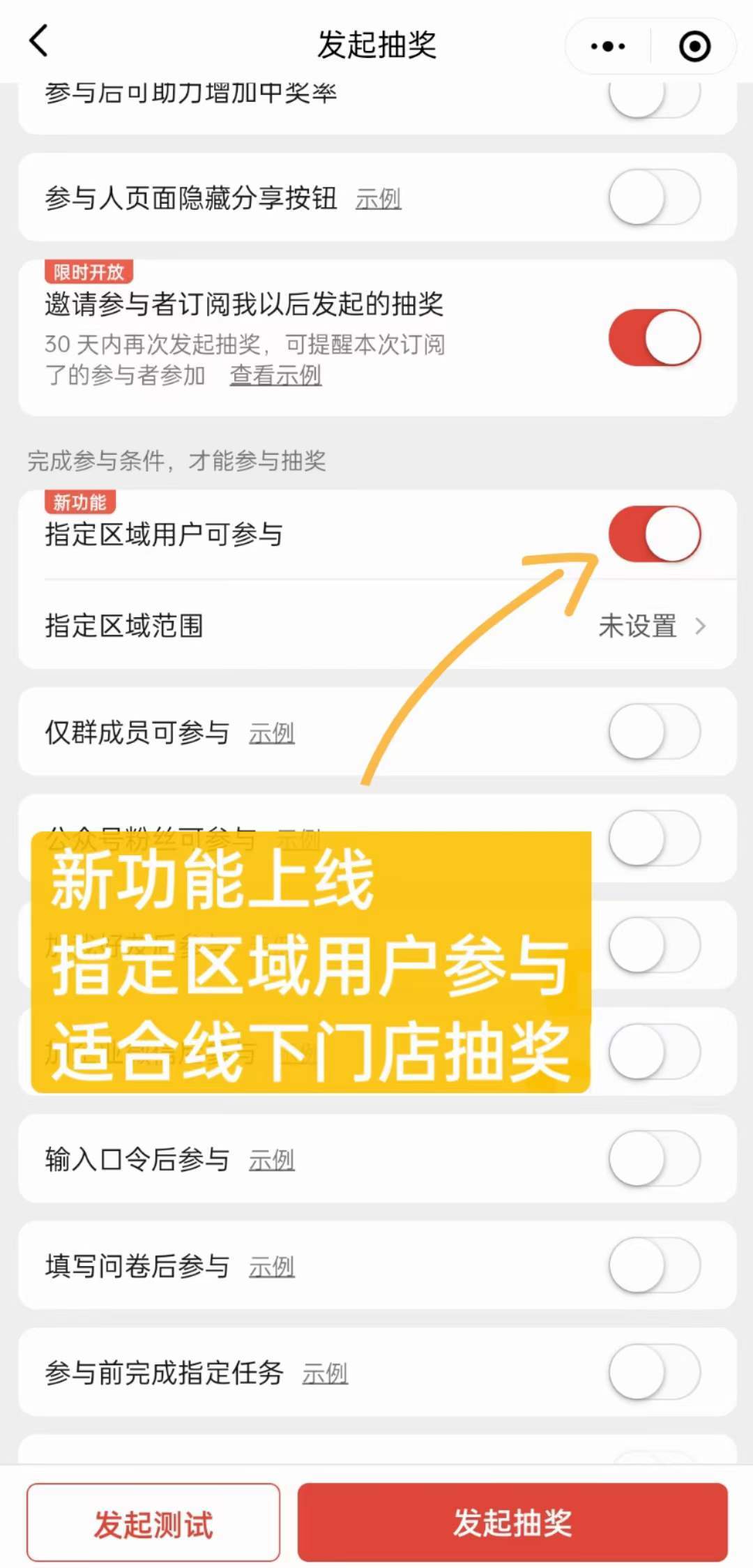View 示例 for 仅群成员可参与
Screen dimensions: 753x1568
(271, 734)
